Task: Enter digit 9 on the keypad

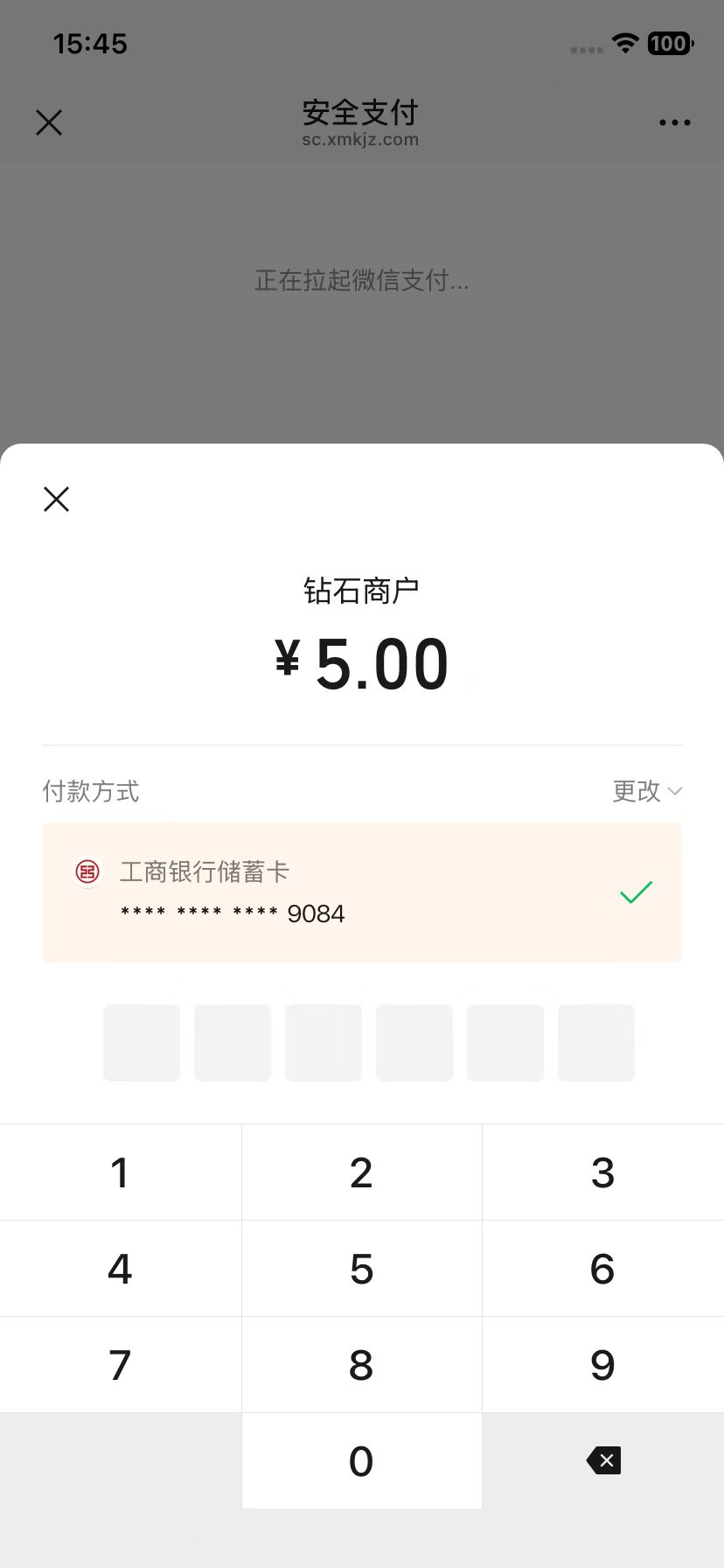Action: click(x=602, y=1365)
